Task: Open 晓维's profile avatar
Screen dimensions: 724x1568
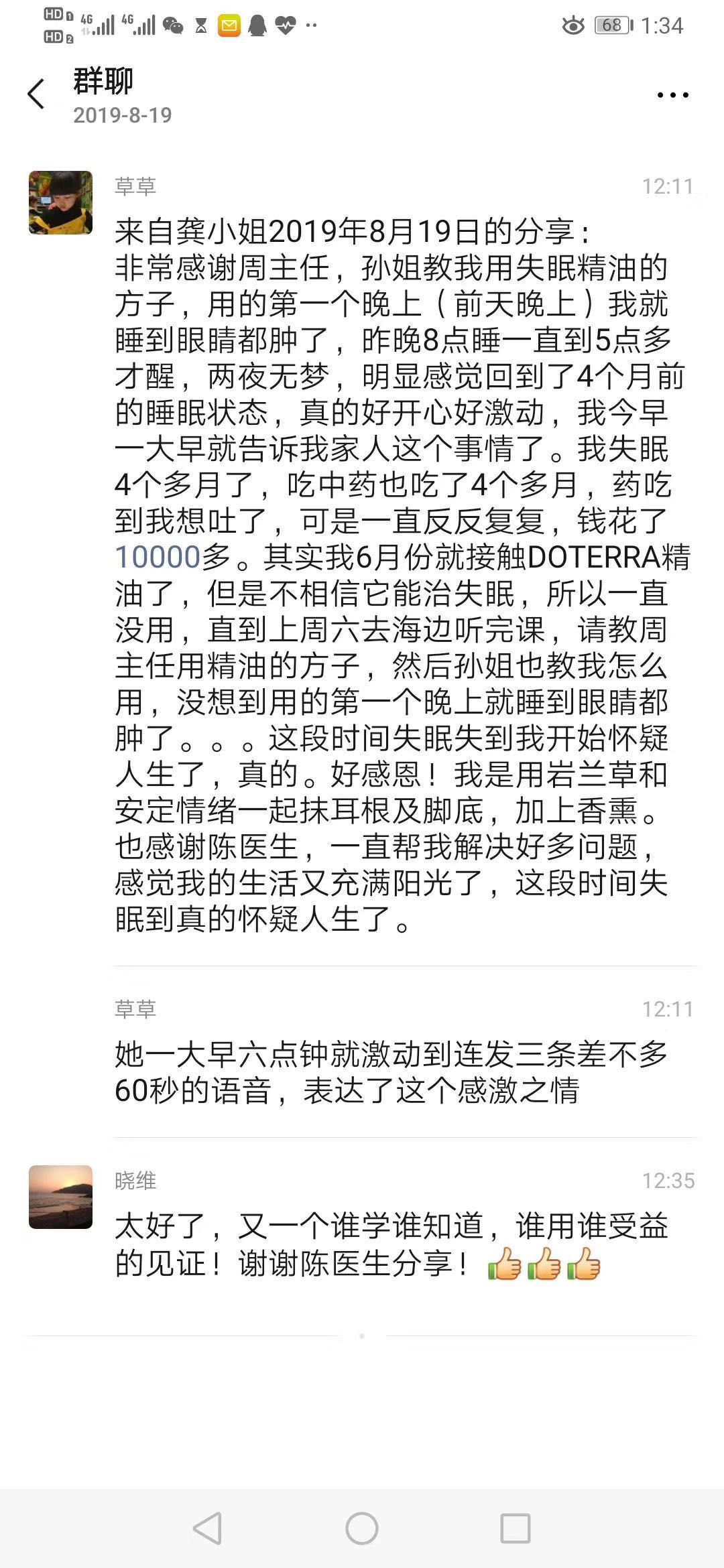Action: pyautogui.click(x=60, y=1197)
